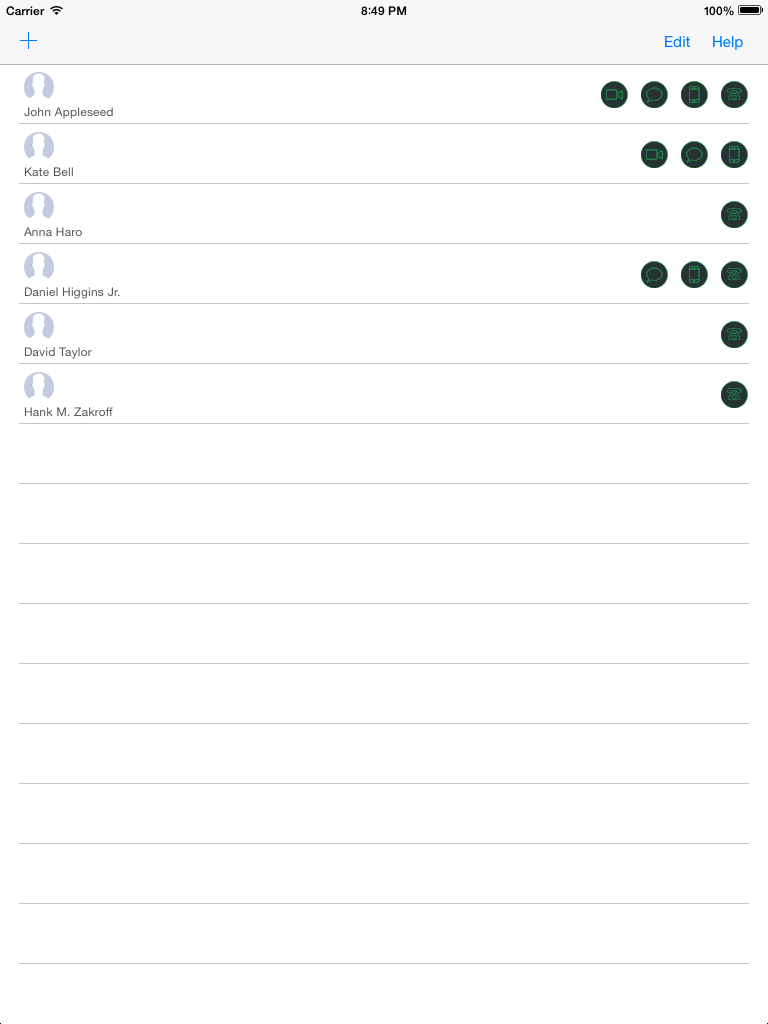Call Daniel Higgins Jr.'s mobile phone

click(694, 275)
